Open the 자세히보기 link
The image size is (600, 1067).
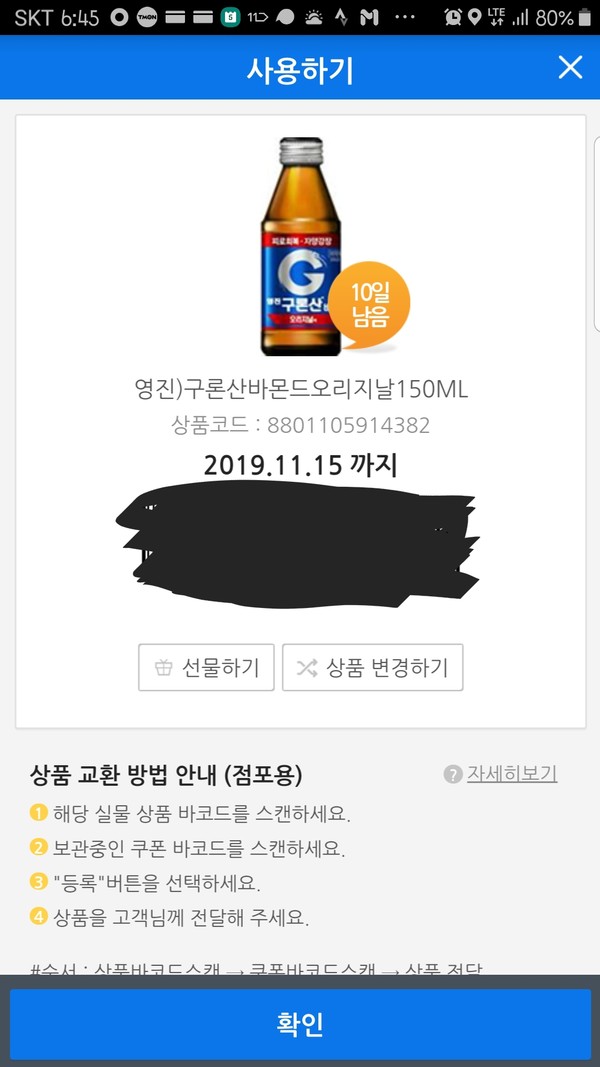(501, 774)
